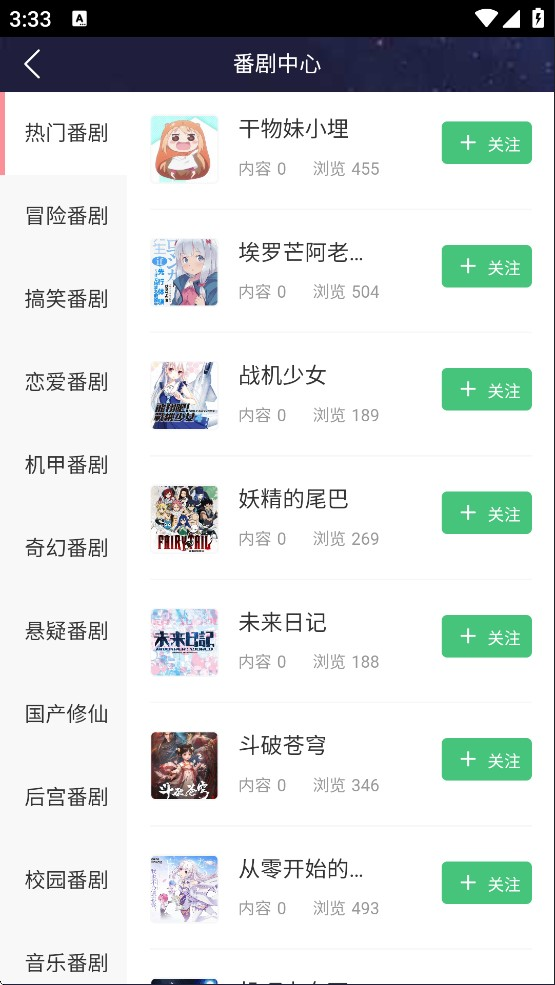Switch to the 冒险番剧 category
The height and width of the screenshot is (985, 555).
pyautogui.click(x=66, y=215)
